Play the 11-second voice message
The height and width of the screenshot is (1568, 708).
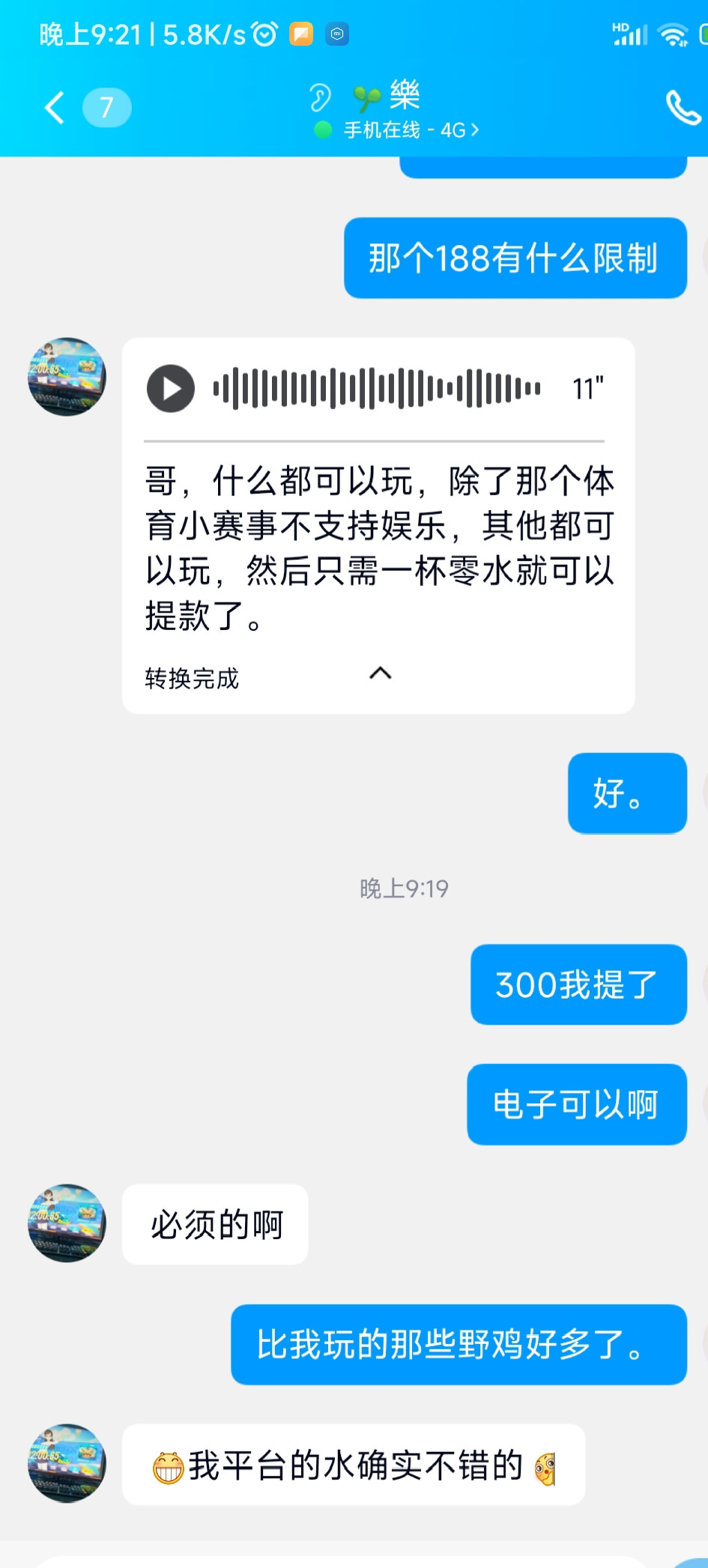pyautogui.click(x=170, y=388)
